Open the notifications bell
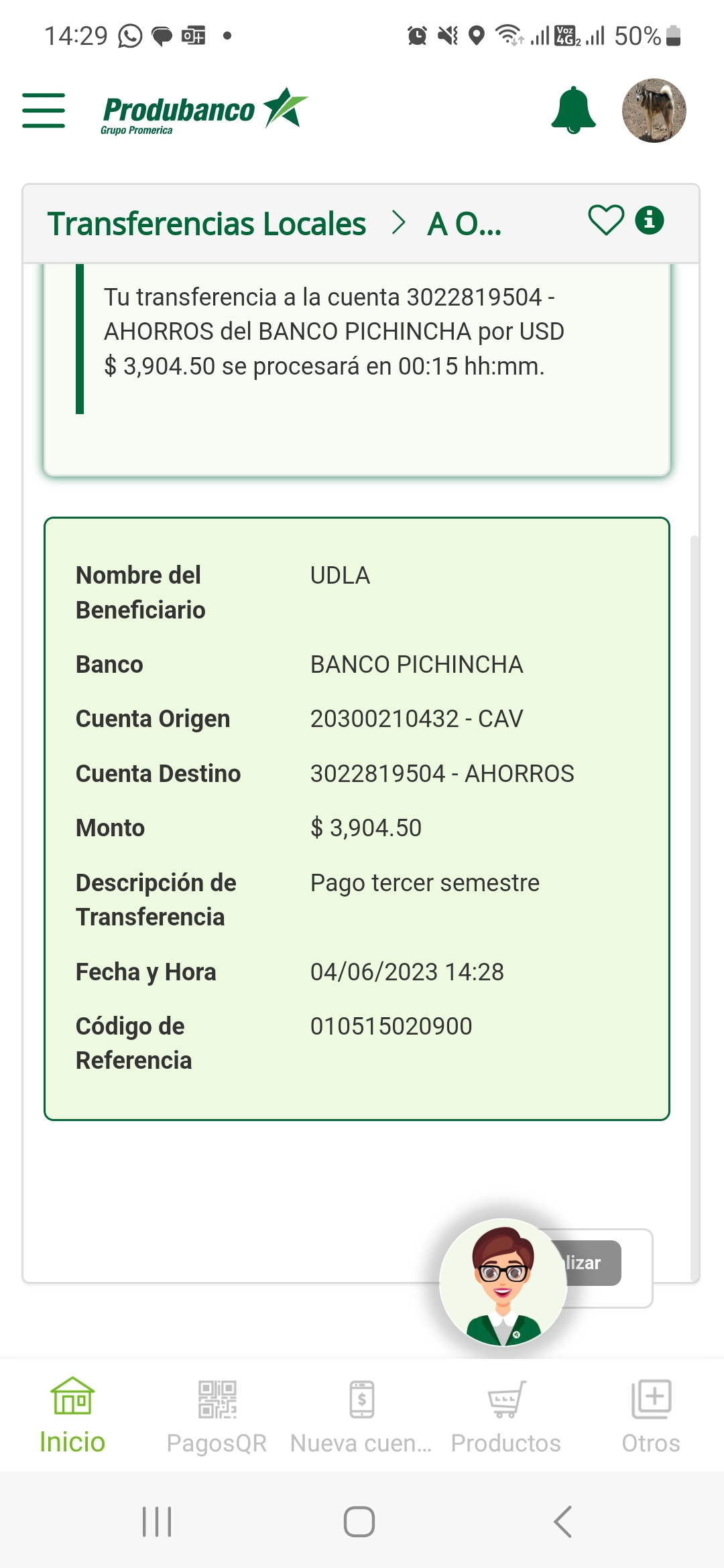The height and width of the screenshot is (1568, 724). (x=573, y=111)
